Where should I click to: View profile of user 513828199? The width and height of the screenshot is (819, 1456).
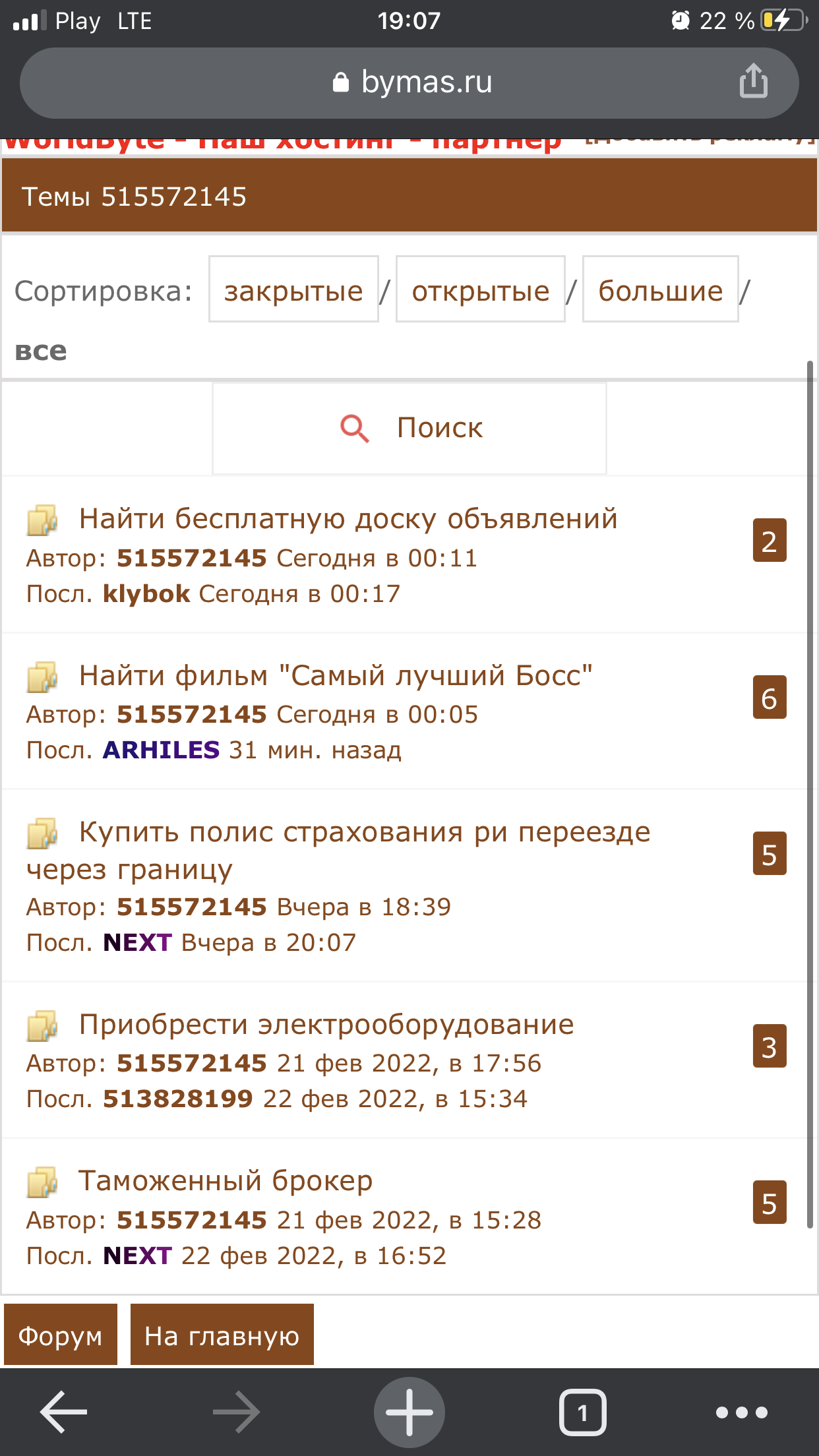tap(178, 1099)
